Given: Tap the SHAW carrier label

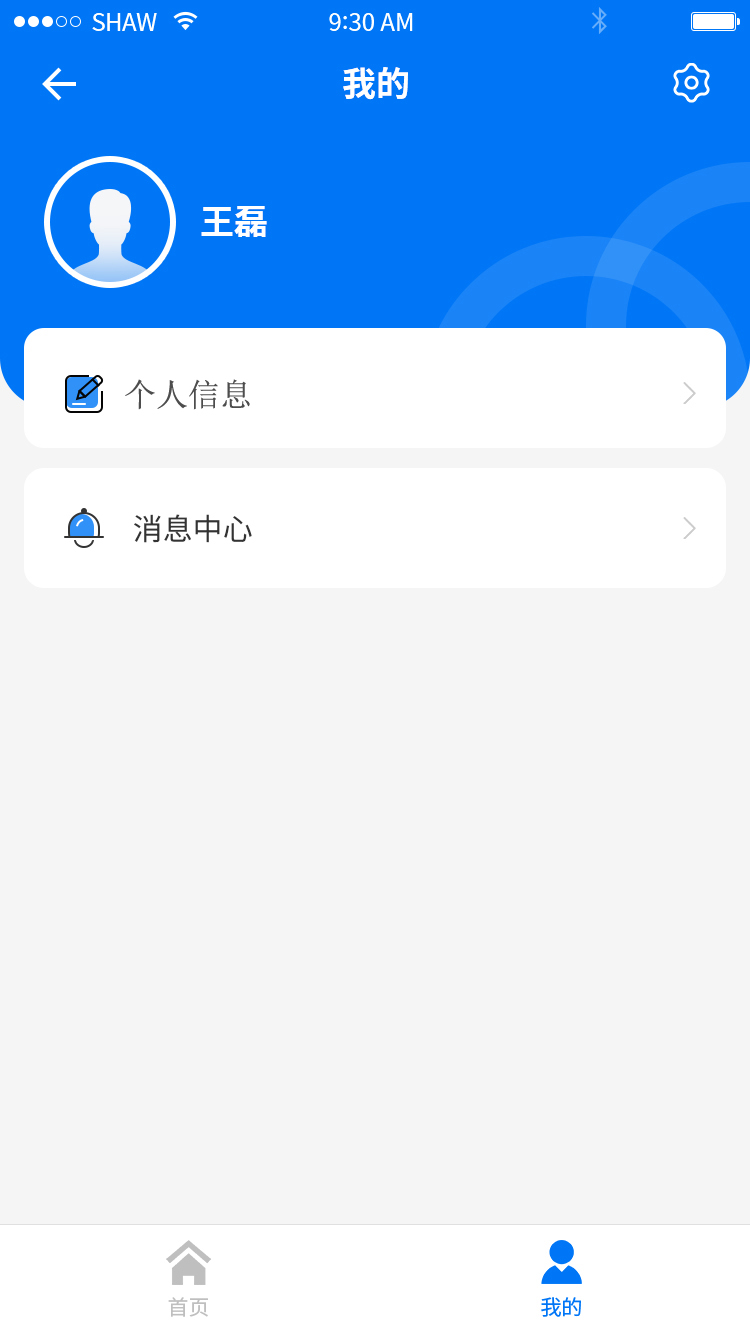Looking at the screenshot, I should click(124, 21).
